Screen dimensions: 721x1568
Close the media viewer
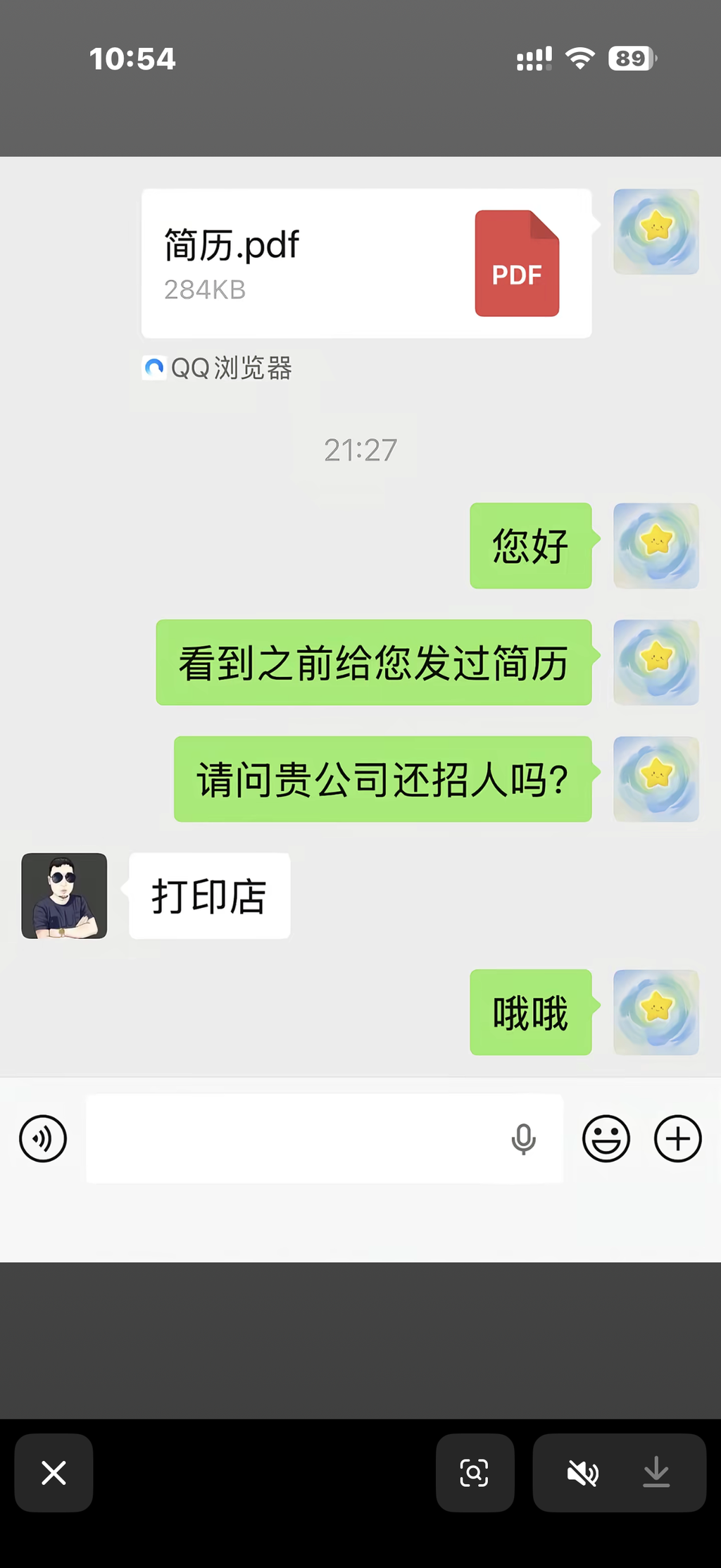(x=54, y=1472)
